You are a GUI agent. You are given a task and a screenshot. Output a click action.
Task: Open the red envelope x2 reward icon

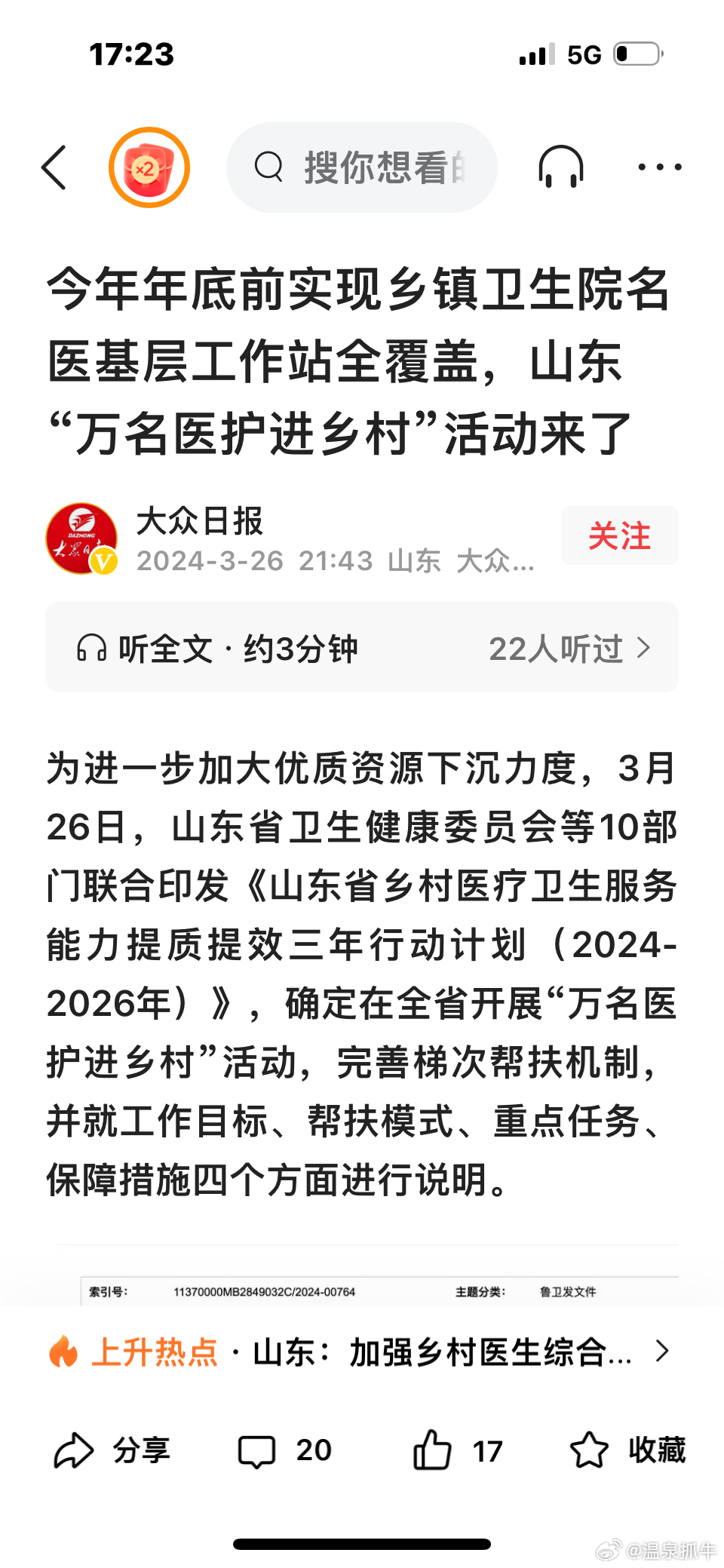click(149, 167)
